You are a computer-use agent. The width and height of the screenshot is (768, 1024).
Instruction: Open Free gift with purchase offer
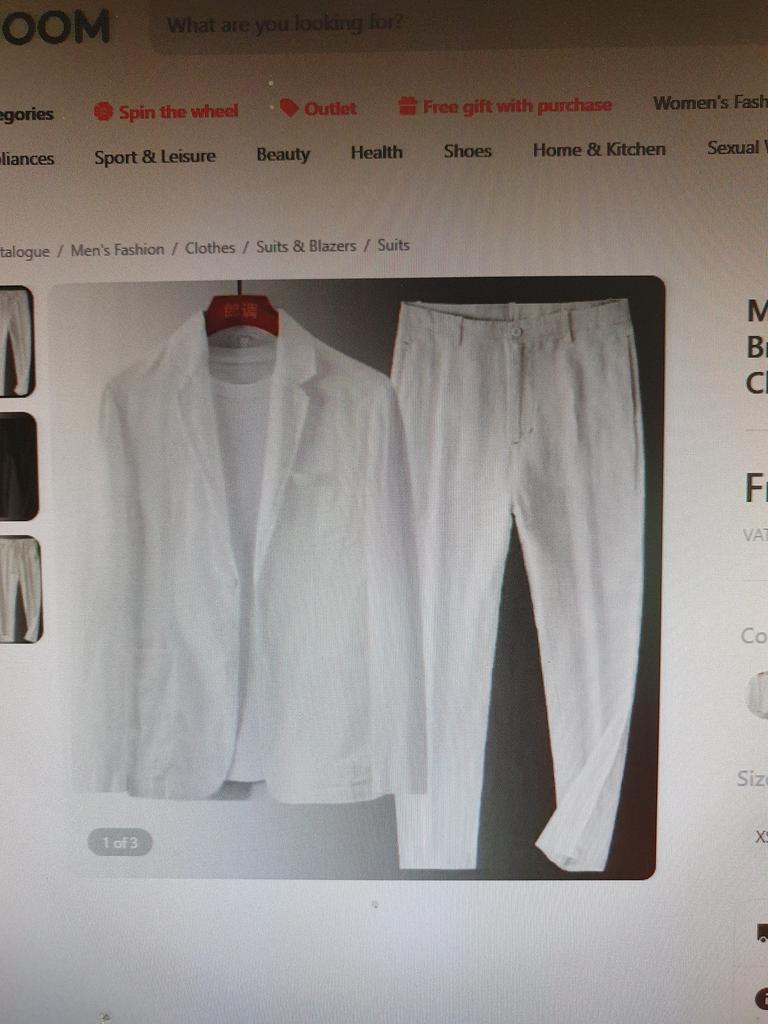tap(505, 106)
